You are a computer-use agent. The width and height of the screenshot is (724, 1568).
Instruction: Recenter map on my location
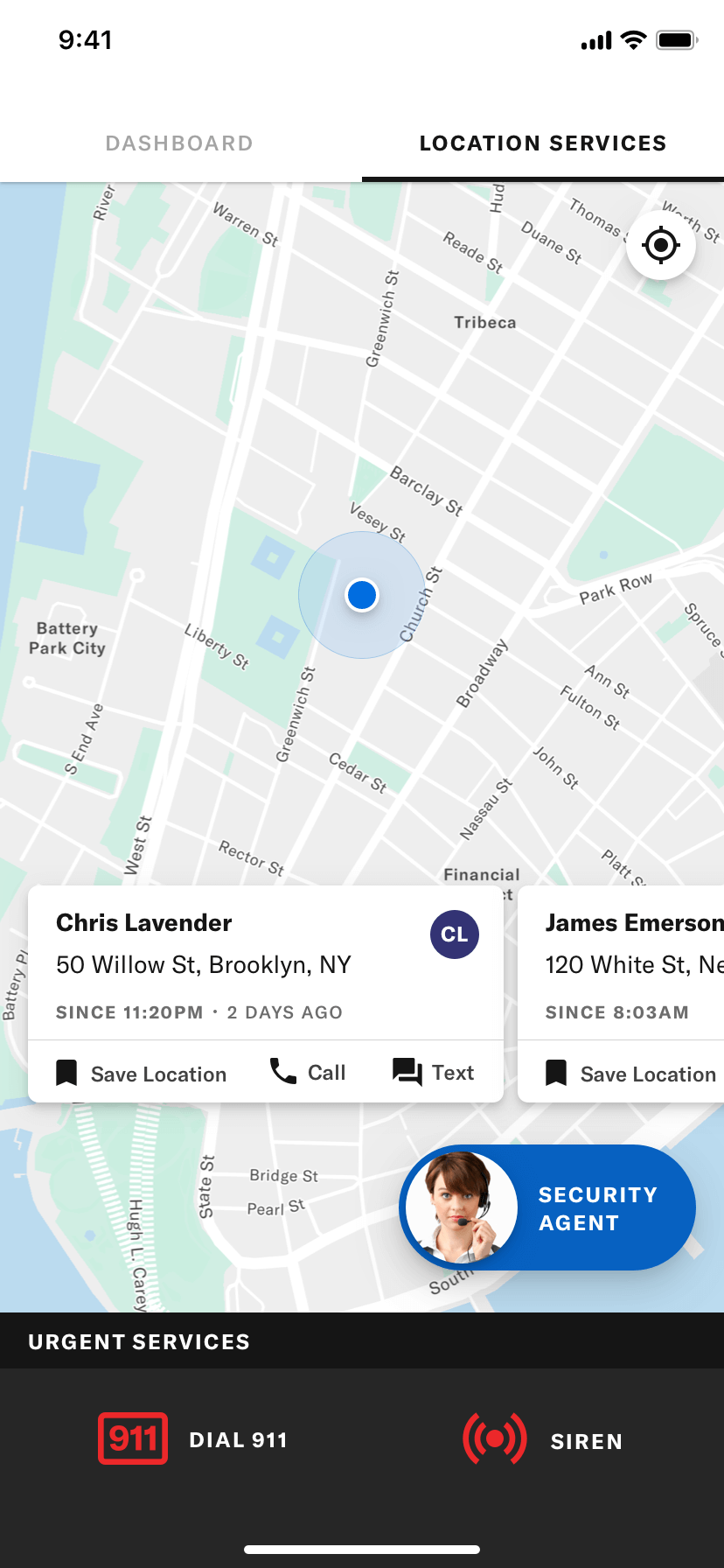tap(660, 246)
